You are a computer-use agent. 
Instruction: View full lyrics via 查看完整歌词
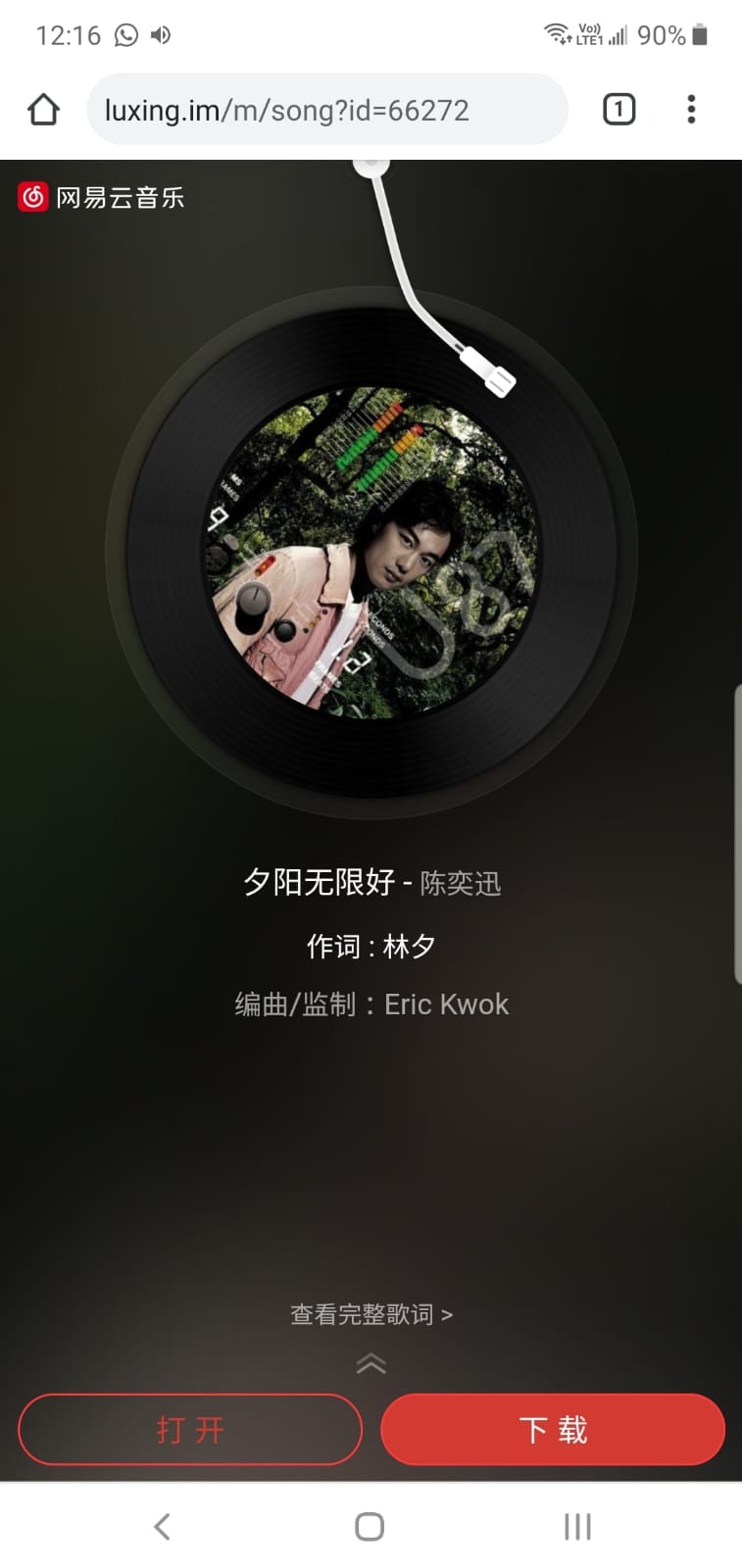(371, 1314)
